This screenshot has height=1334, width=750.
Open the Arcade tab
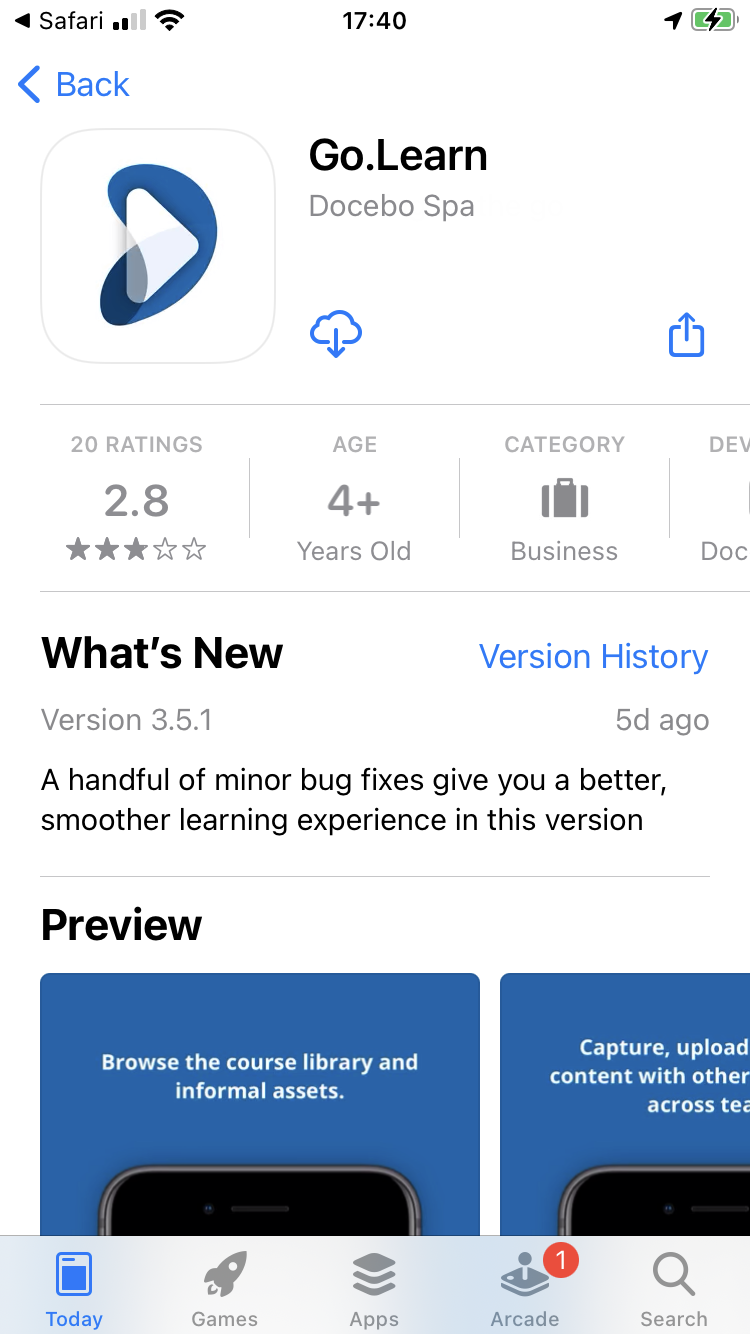524,1290
